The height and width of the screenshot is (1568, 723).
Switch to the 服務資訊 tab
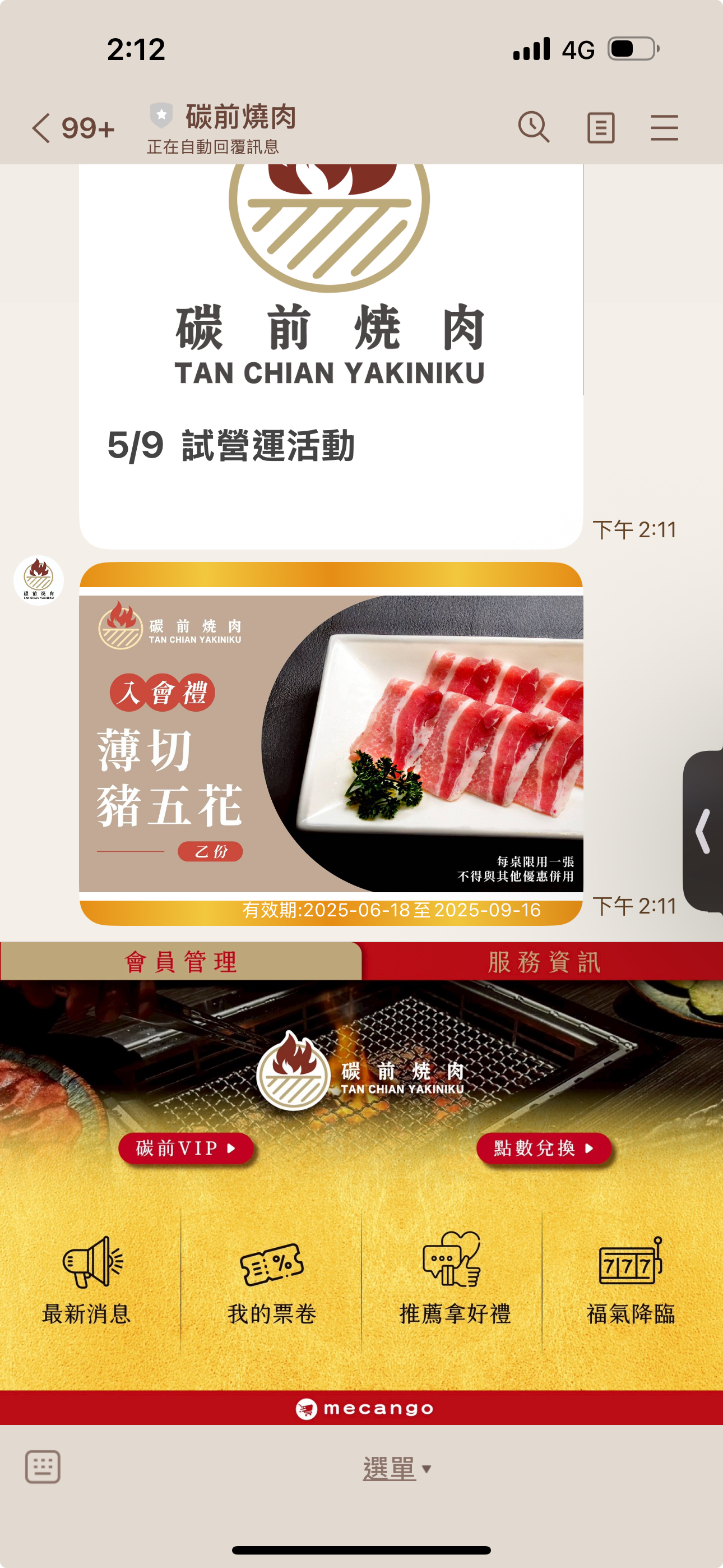point(543,962)
